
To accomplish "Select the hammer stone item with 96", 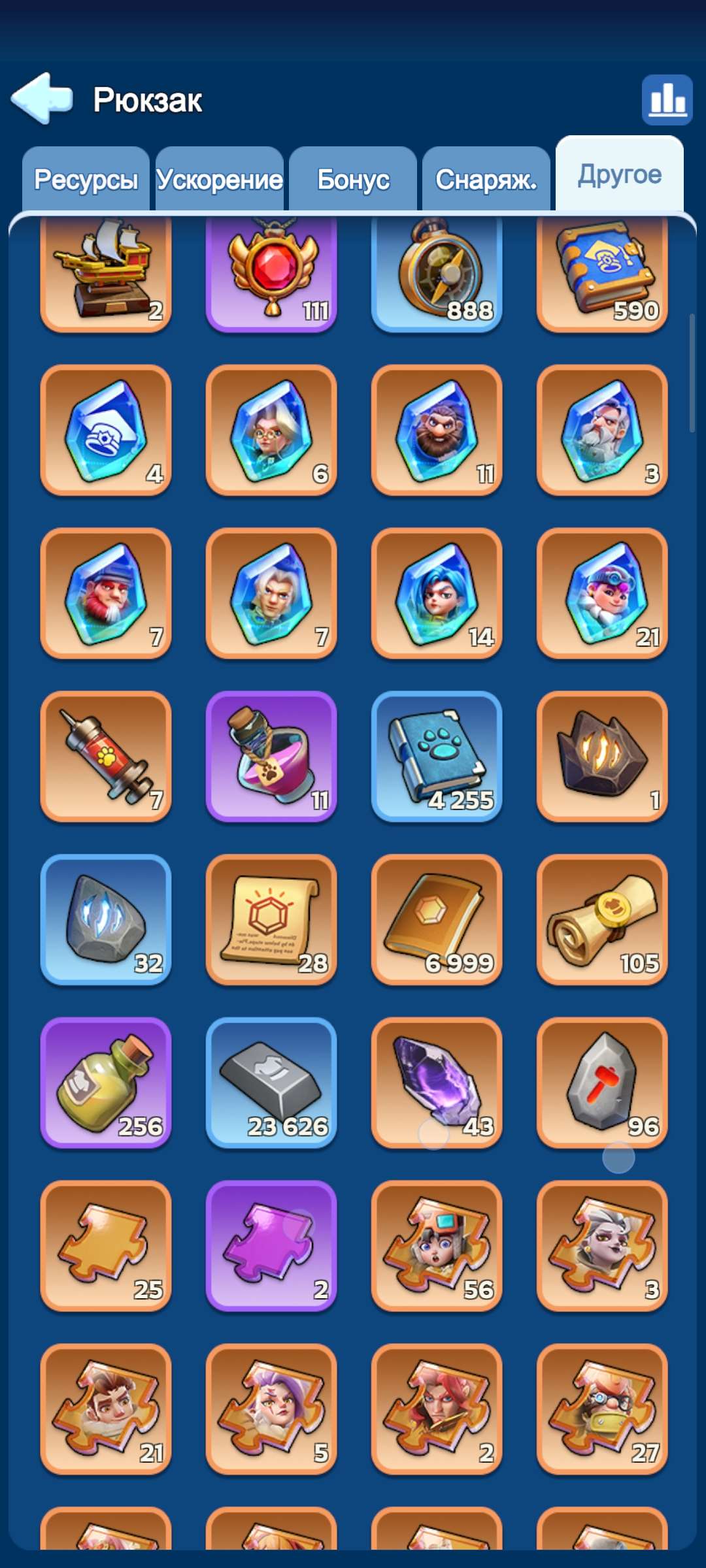I will click(x=602, y=1083).
